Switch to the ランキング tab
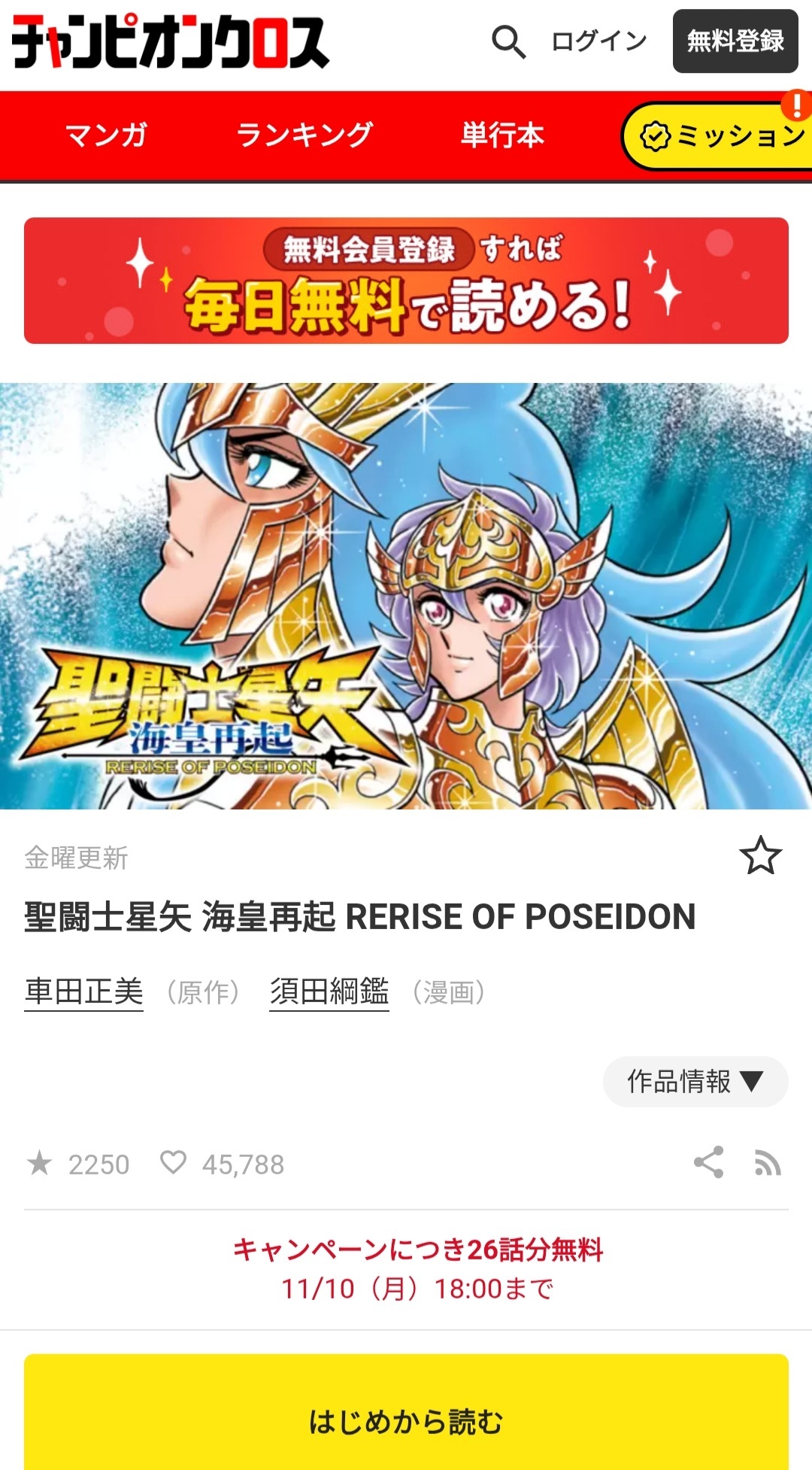812x1470 pixels. pyautogui.click(x=304, y=135)
